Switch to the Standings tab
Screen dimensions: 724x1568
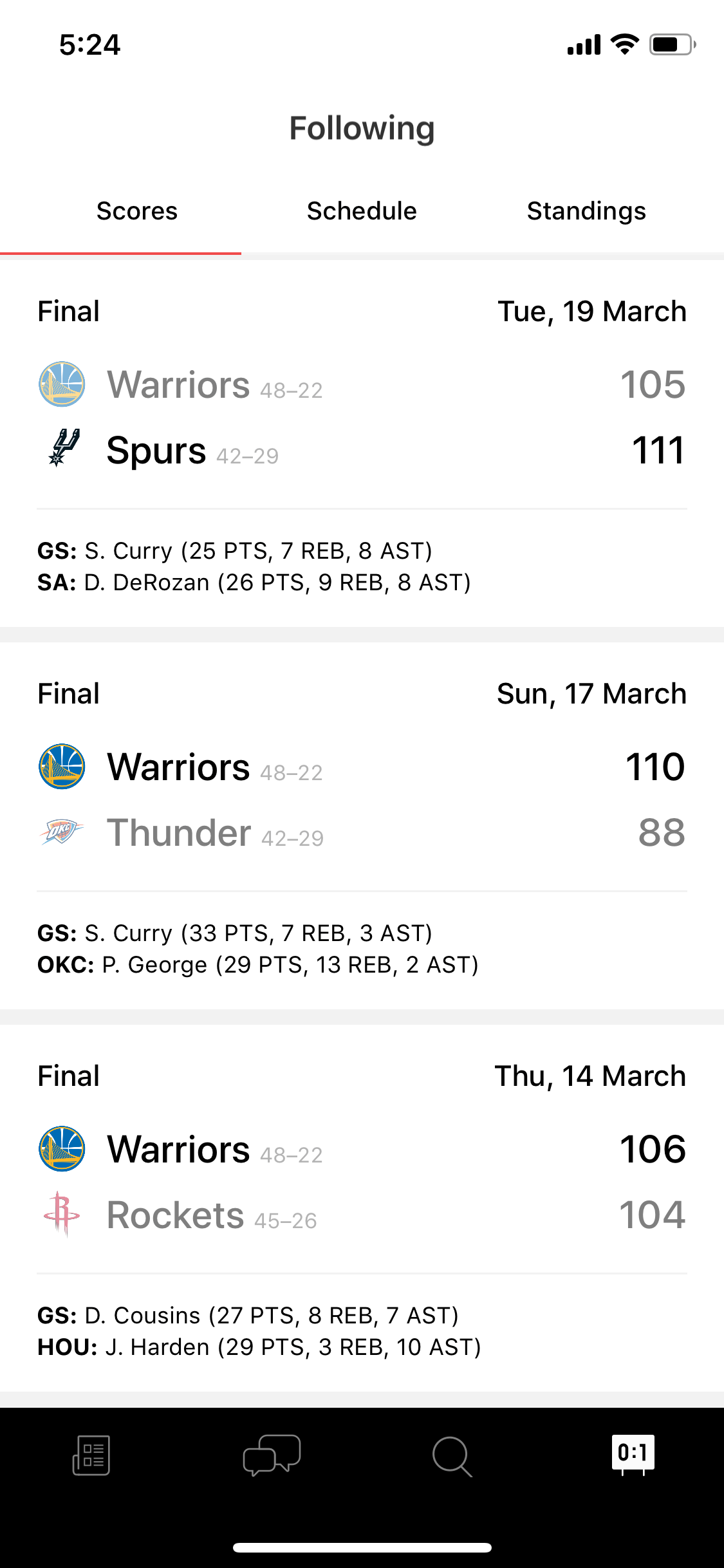click(586, 211)
